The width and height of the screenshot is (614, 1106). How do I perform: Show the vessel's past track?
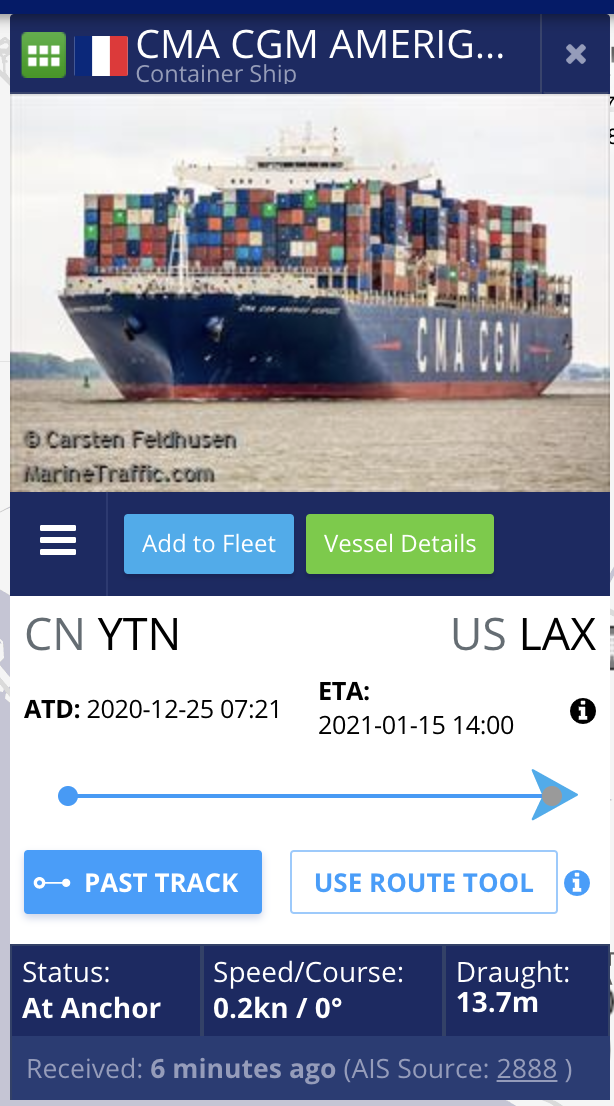[x=143, y=882]
